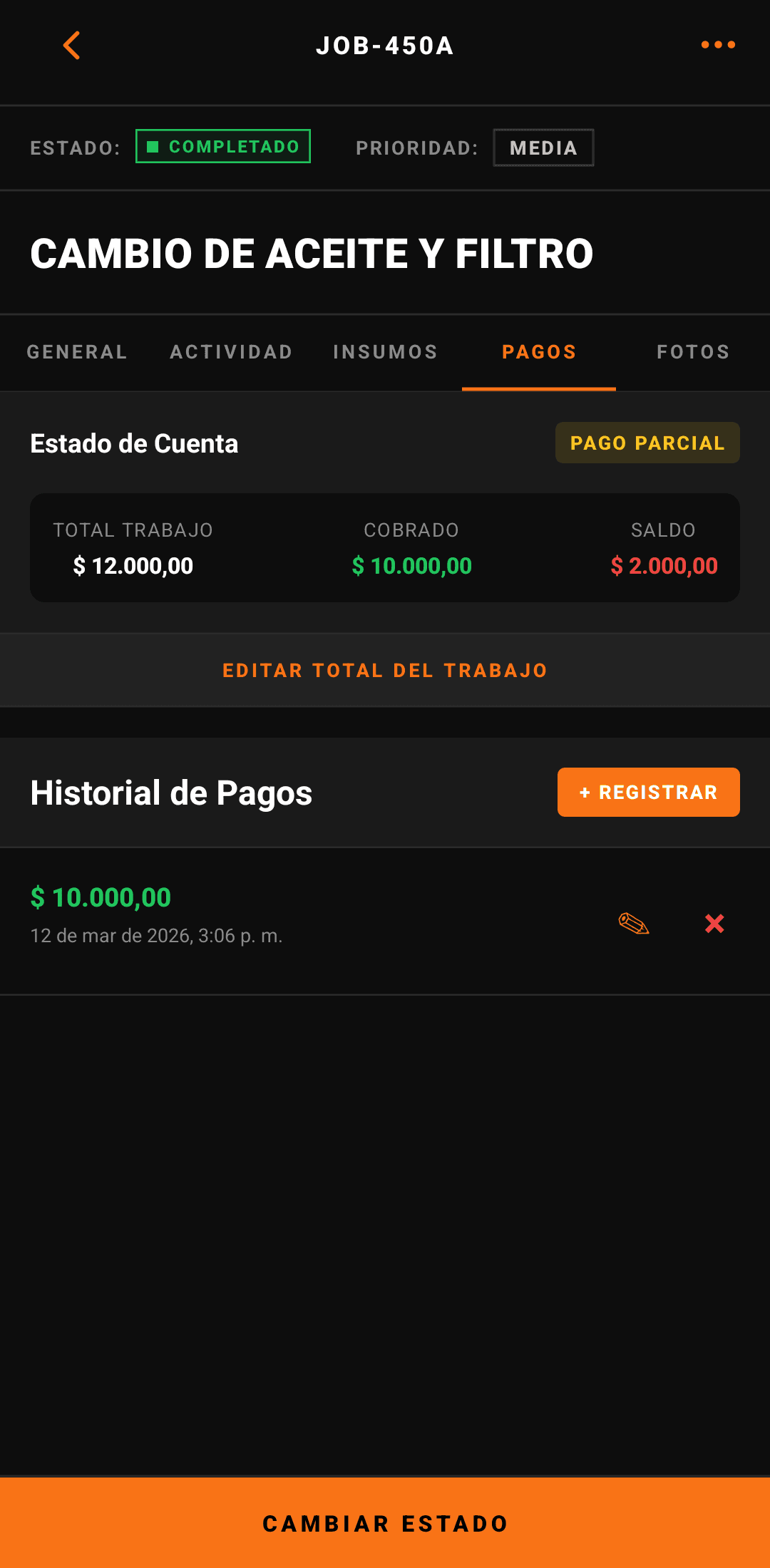Click + REGISTRAR to add a payment
Screen dimensions: 770x1568
click(648, 791)
